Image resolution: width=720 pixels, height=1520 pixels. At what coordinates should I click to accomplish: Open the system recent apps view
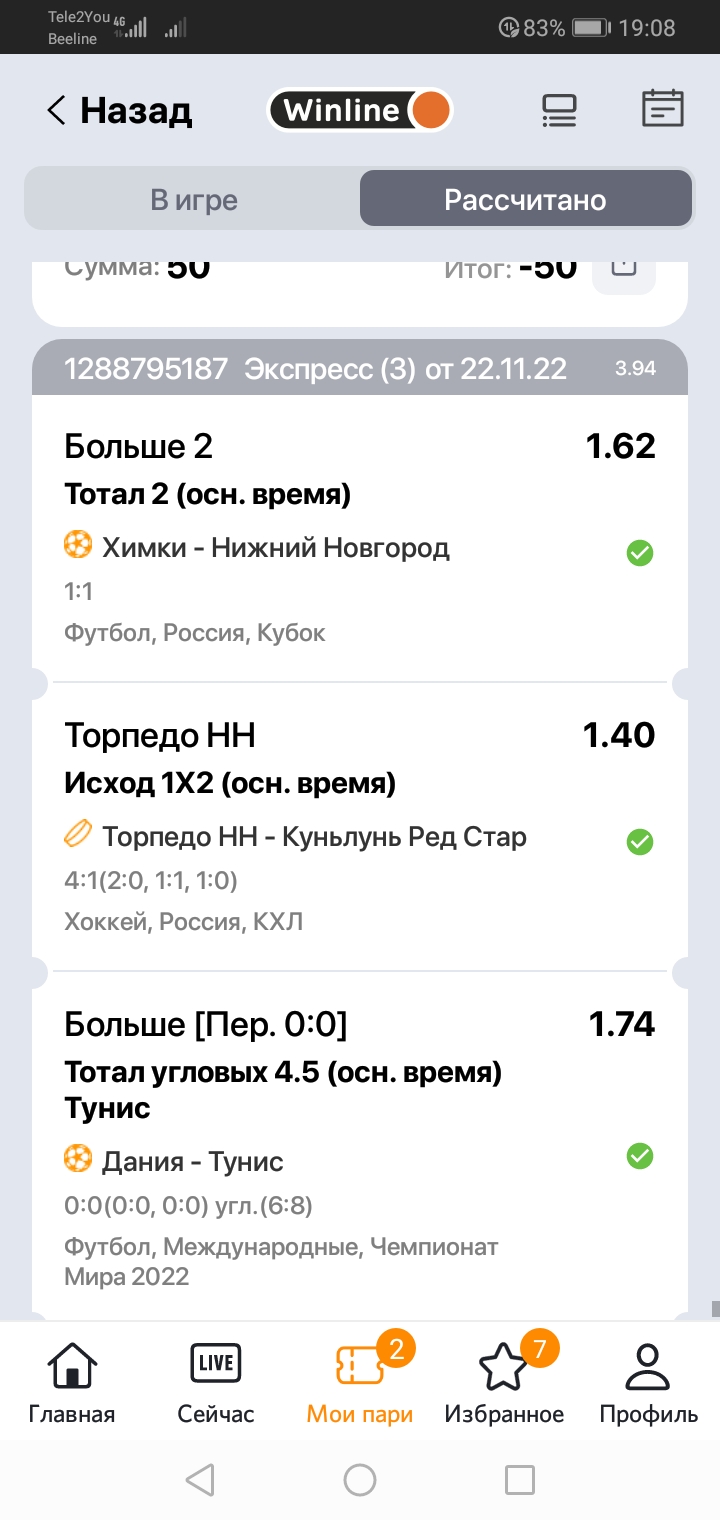point(519,1479)
